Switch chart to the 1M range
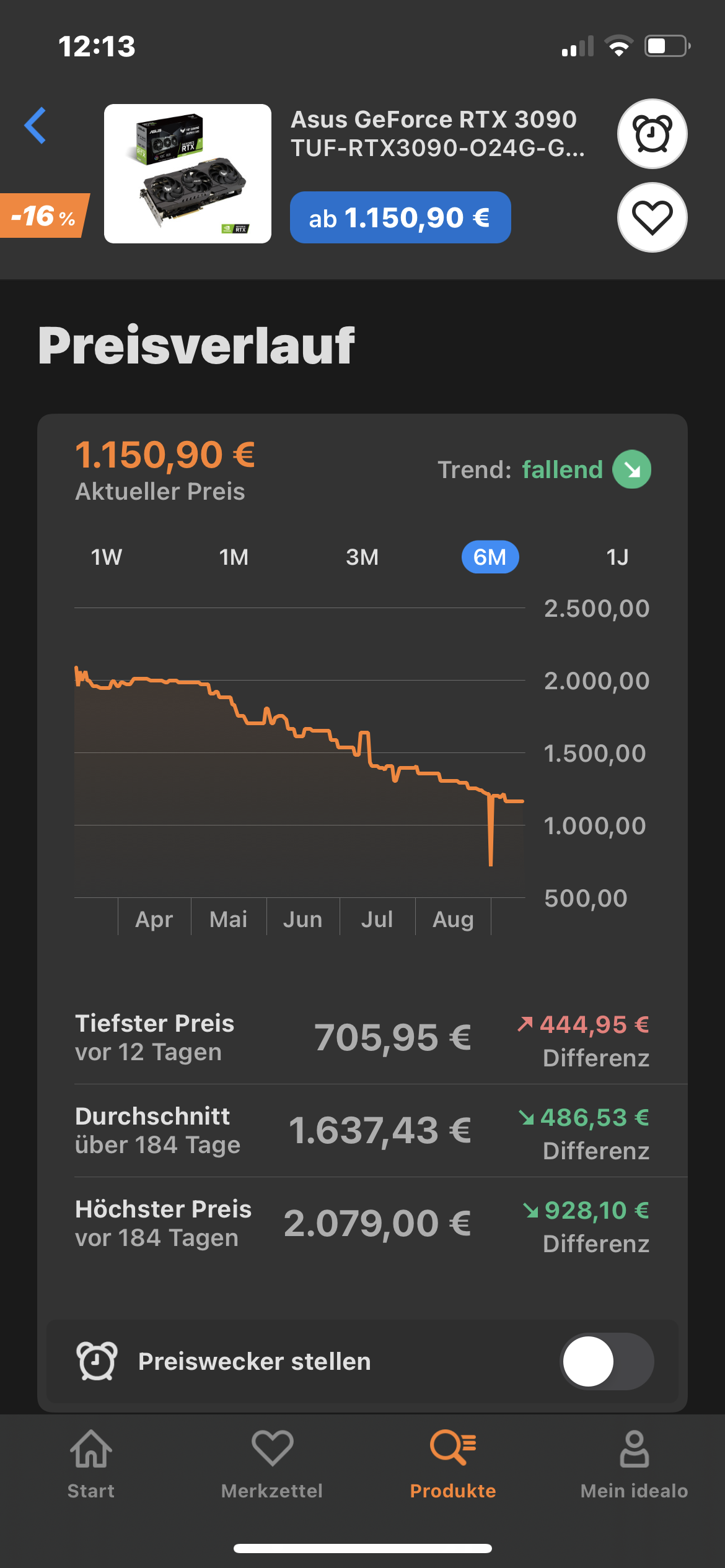The image size is (725, 1568). (234, 557)
